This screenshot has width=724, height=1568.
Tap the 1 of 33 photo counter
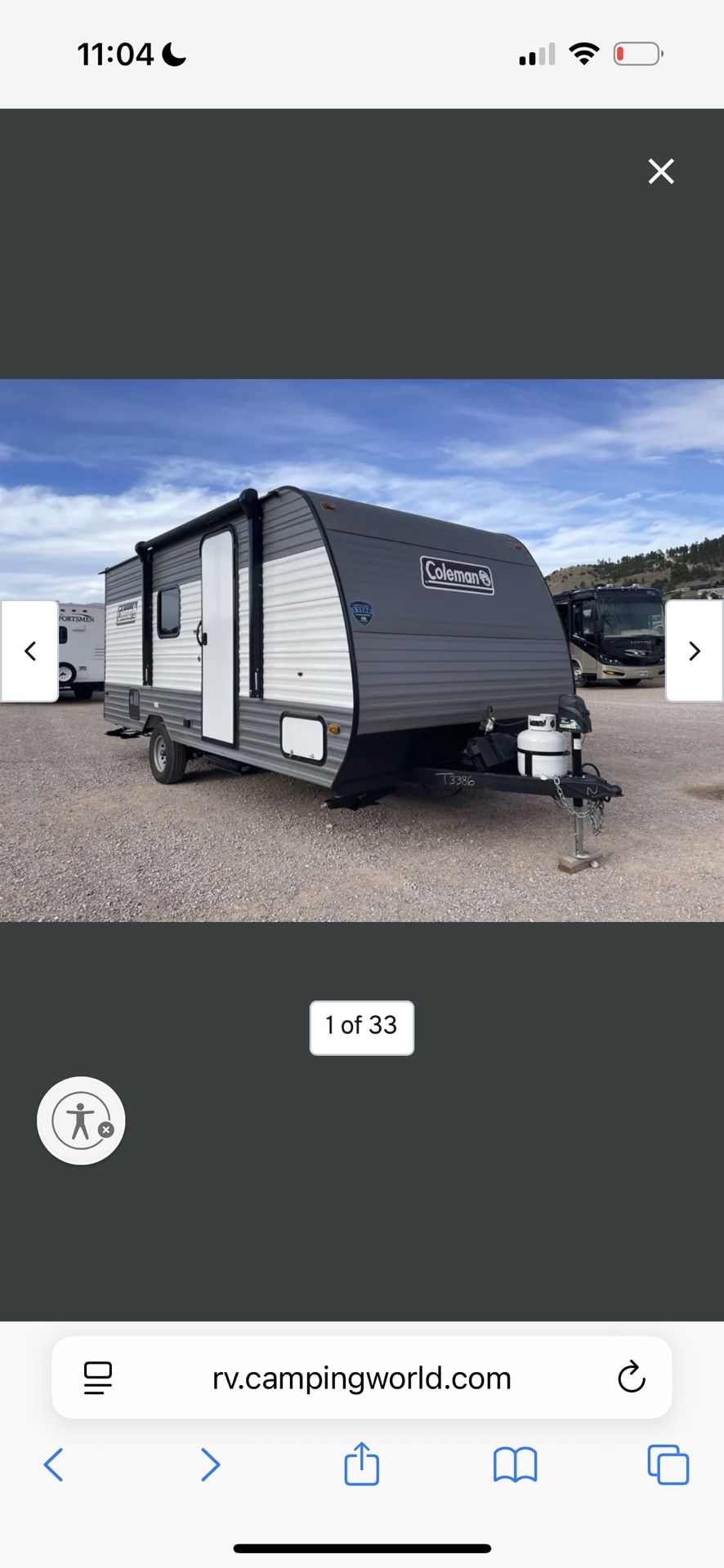tap(361, 1027)
